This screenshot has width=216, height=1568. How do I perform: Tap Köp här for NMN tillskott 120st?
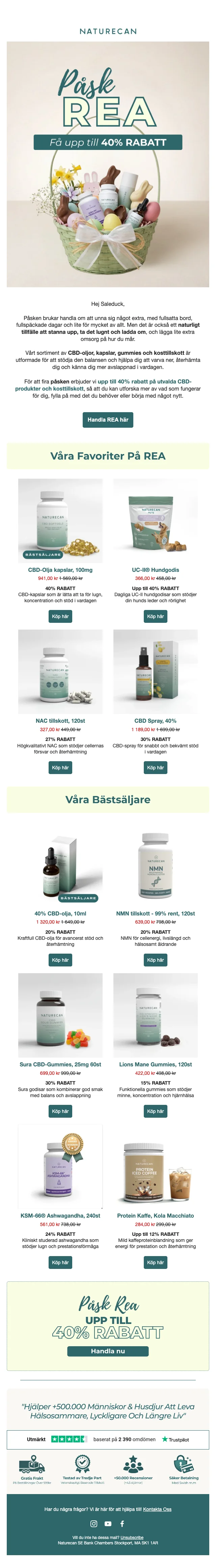tap(155, 960)
